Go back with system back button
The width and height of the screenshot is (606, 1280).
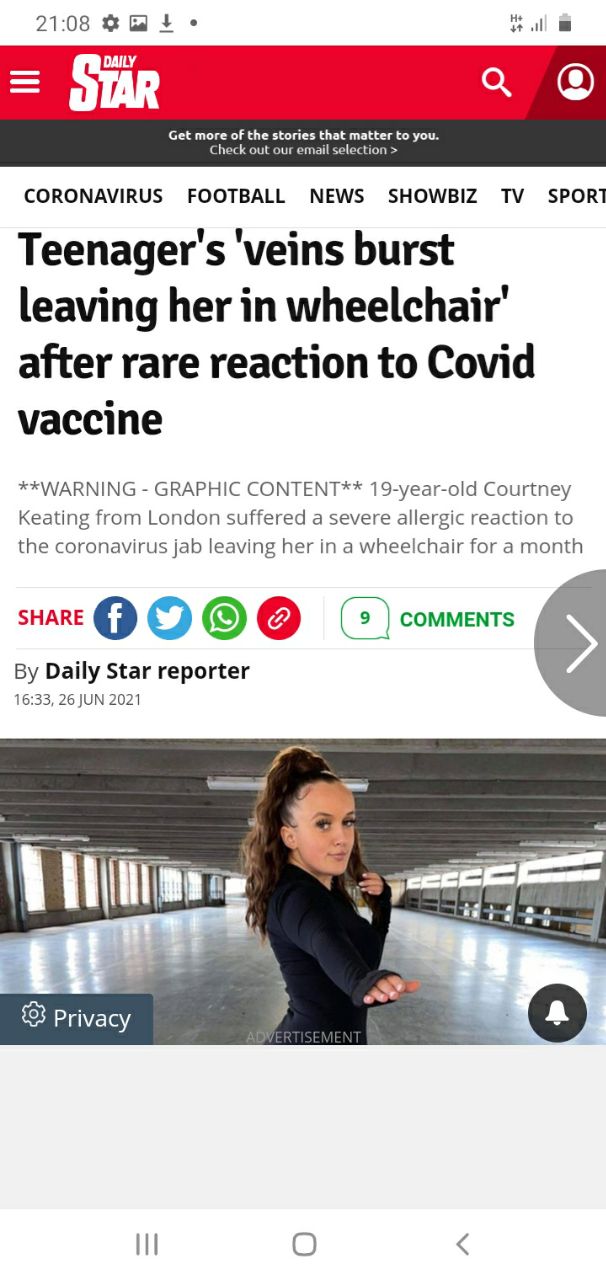coord(462,1244)
